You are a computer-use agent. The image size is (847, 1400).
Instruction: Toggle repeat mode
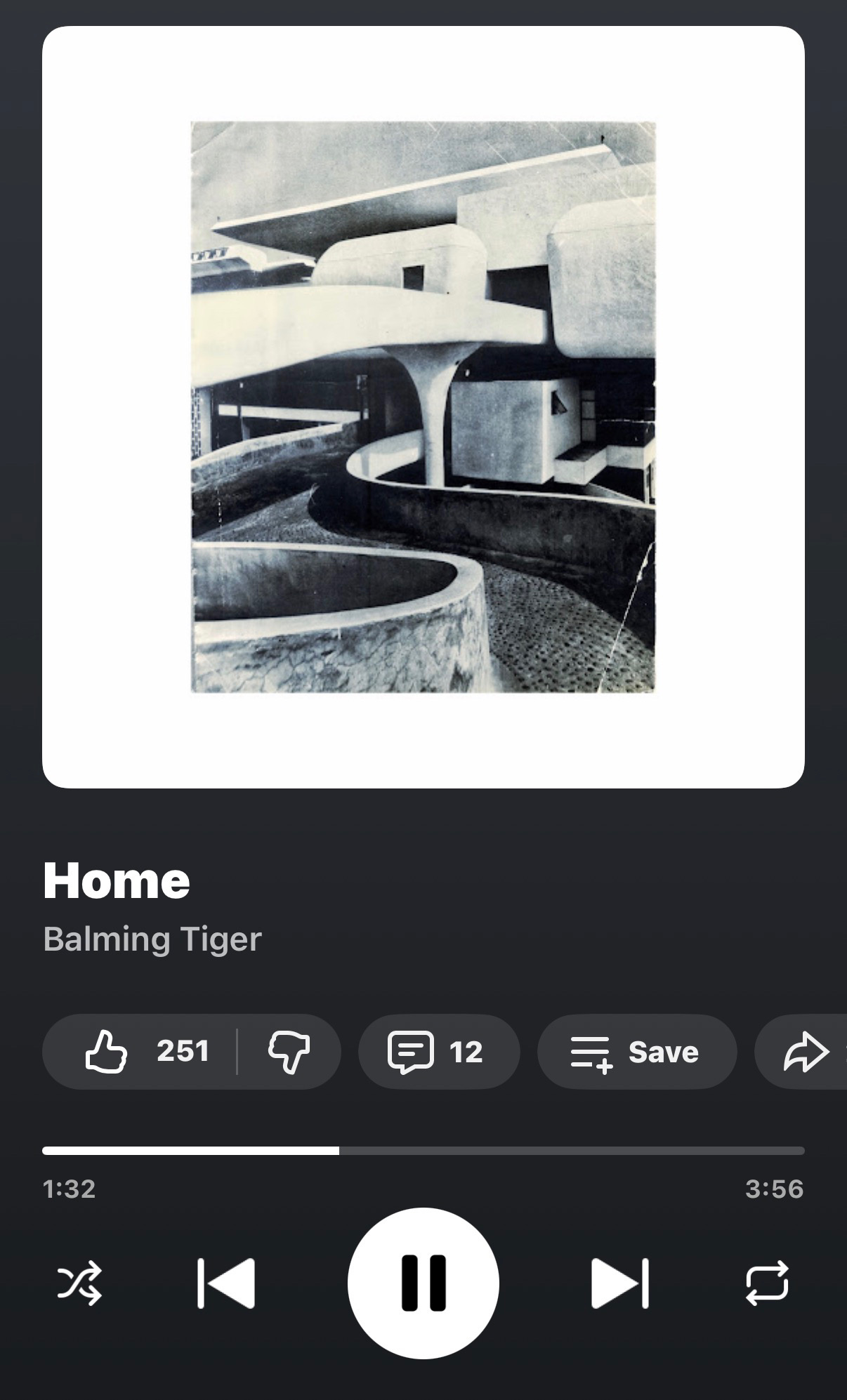767,1283
